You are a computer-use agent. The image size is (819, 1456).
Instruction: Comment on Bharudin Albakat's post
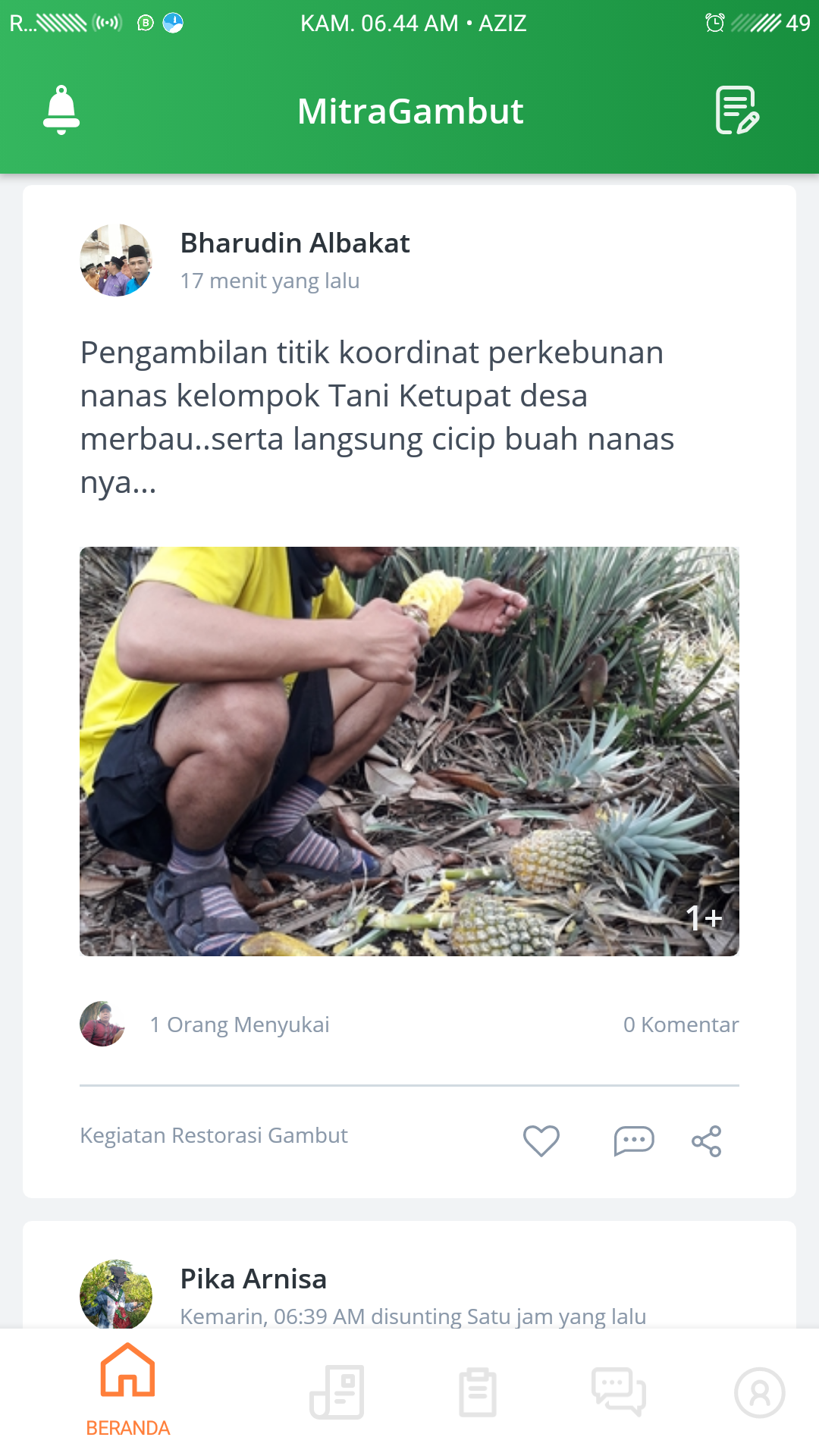pyautogui.click(x=633, y=1140)
